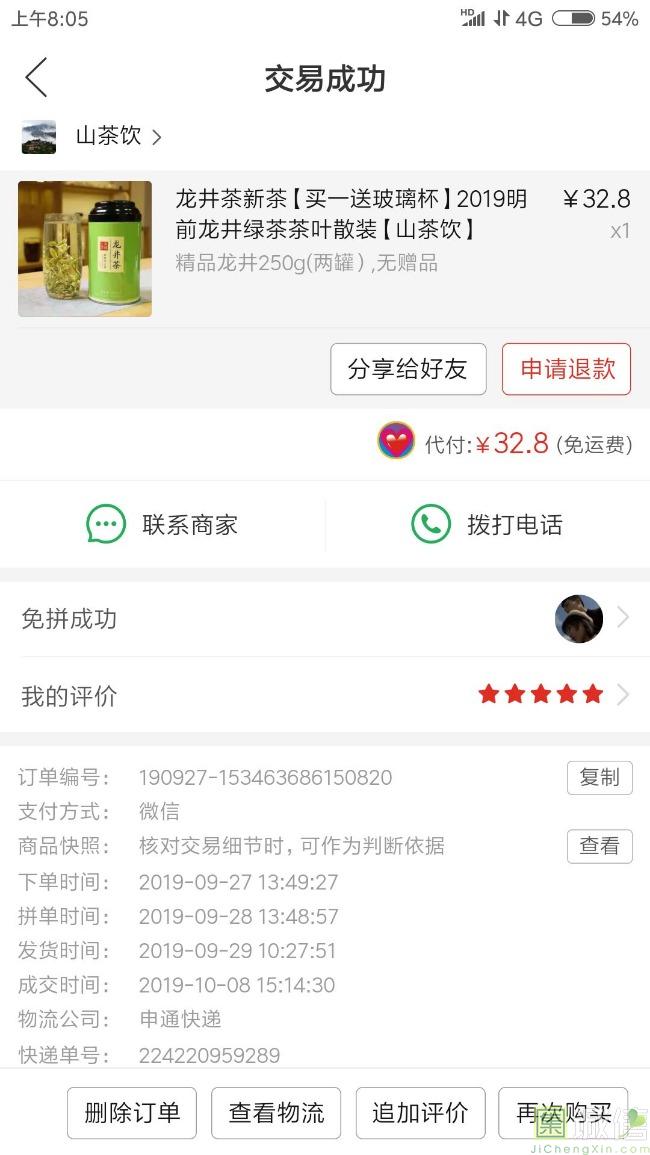Tap 申请退款 to request a refund
Image resolution: width=650 pixels, height=1155 pixels.
click(x=567, y=369)
